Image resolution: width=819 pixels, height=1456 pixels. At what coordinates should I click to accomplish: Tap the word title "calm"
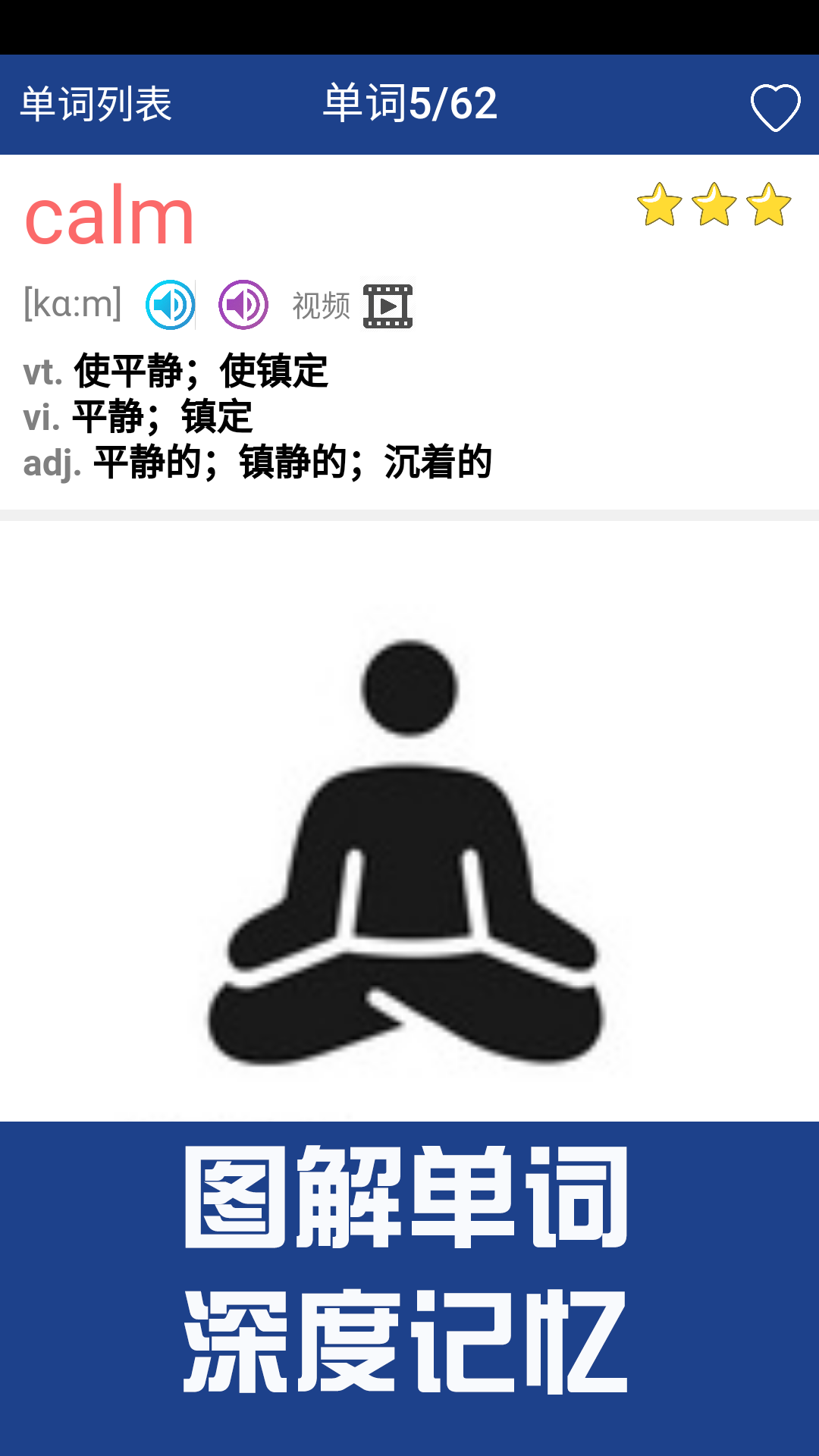[110, 216]
